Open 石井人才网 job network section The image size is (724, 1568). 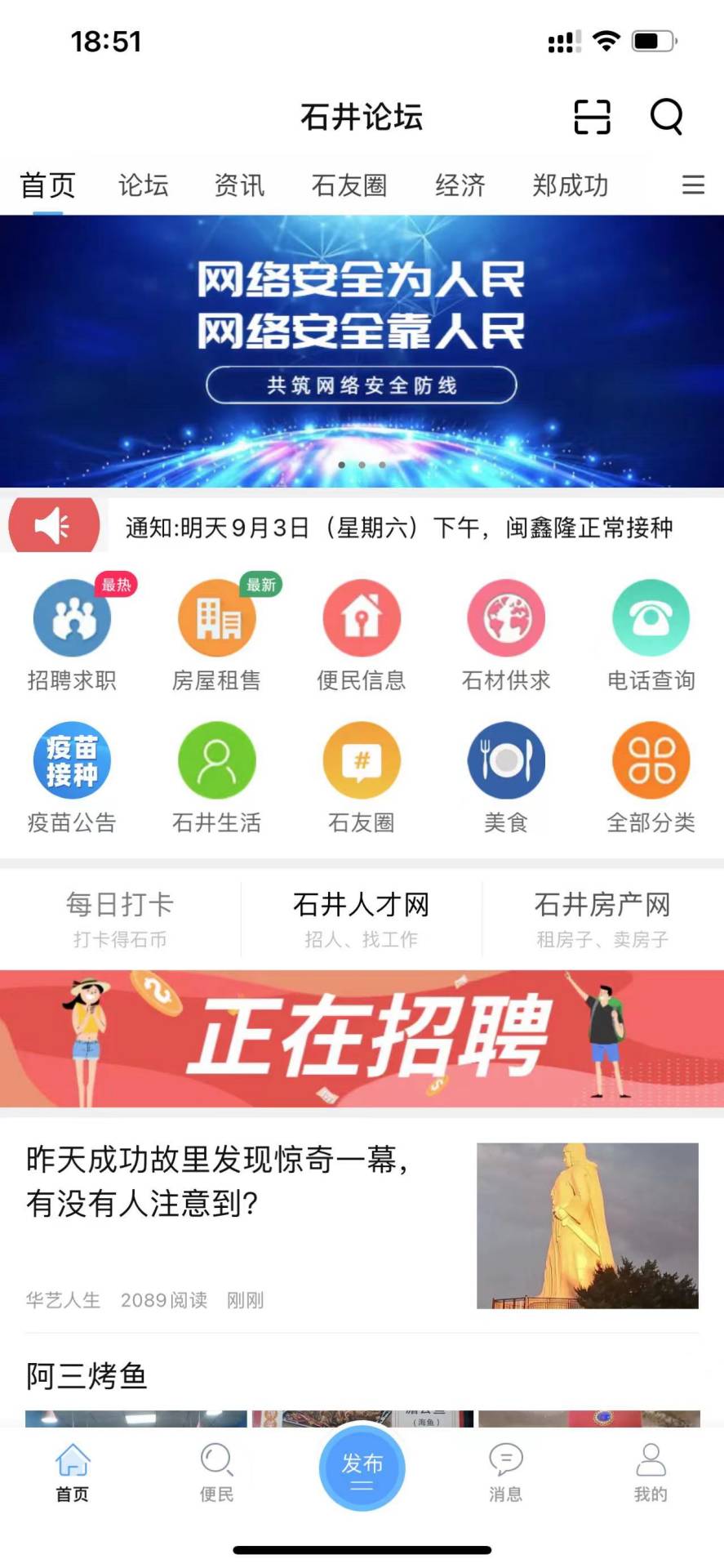click(x=362, y=916)
